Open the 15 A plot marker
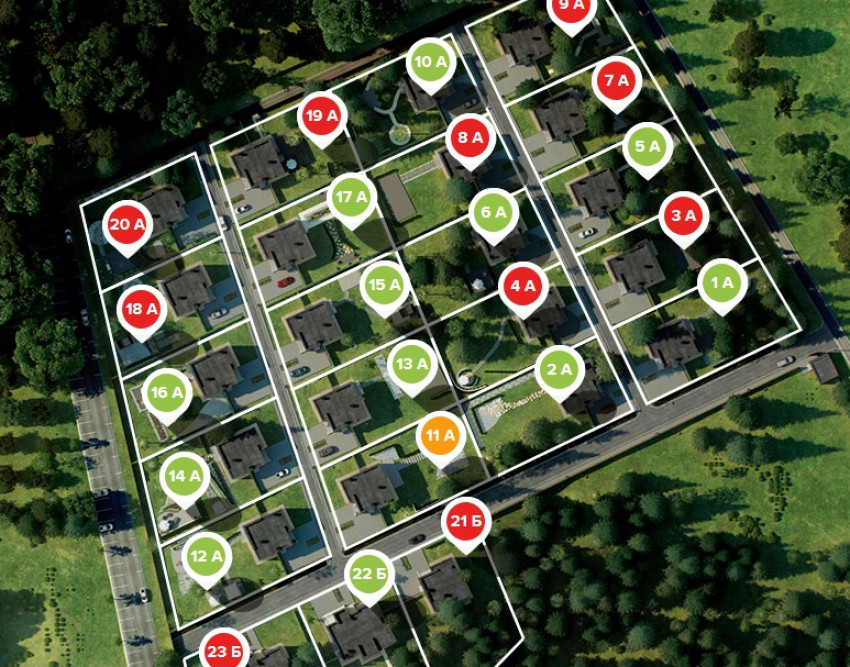The width and height of the screenshot is (850, 667). coord(385,285)
